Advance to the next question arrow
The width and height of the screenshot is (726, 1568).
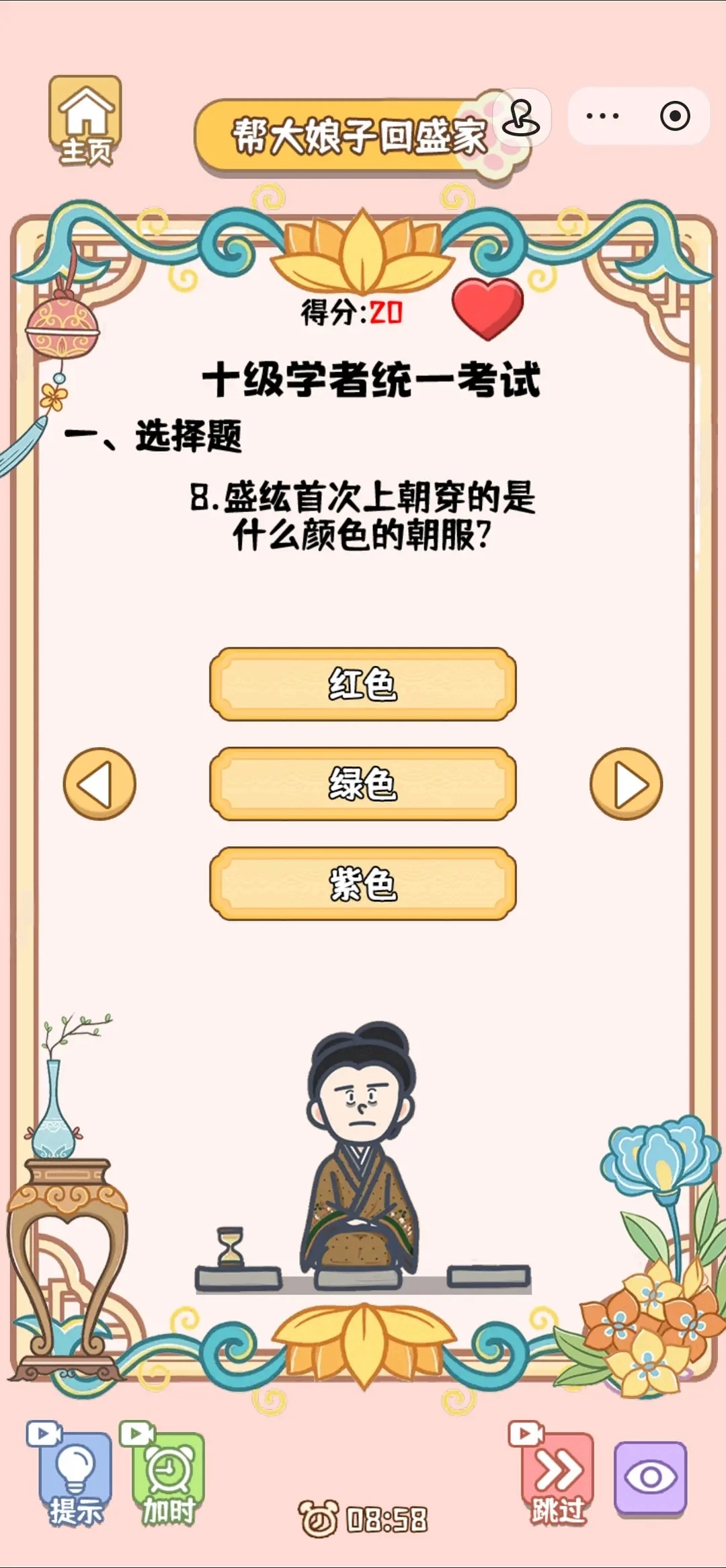626,784
